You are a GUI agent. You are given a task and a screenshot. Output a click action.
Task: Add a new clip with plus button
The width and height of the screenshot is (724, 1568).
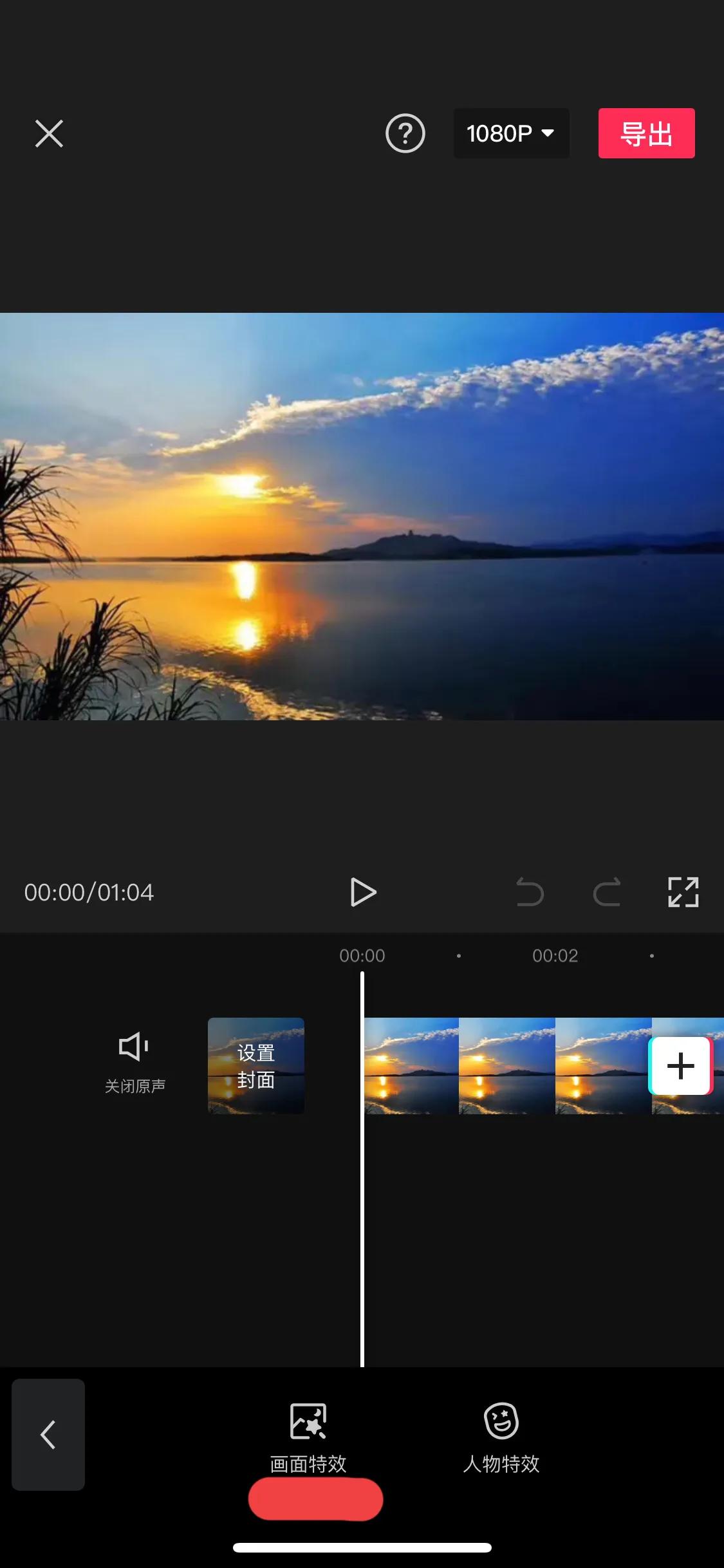coord(680,1066)
